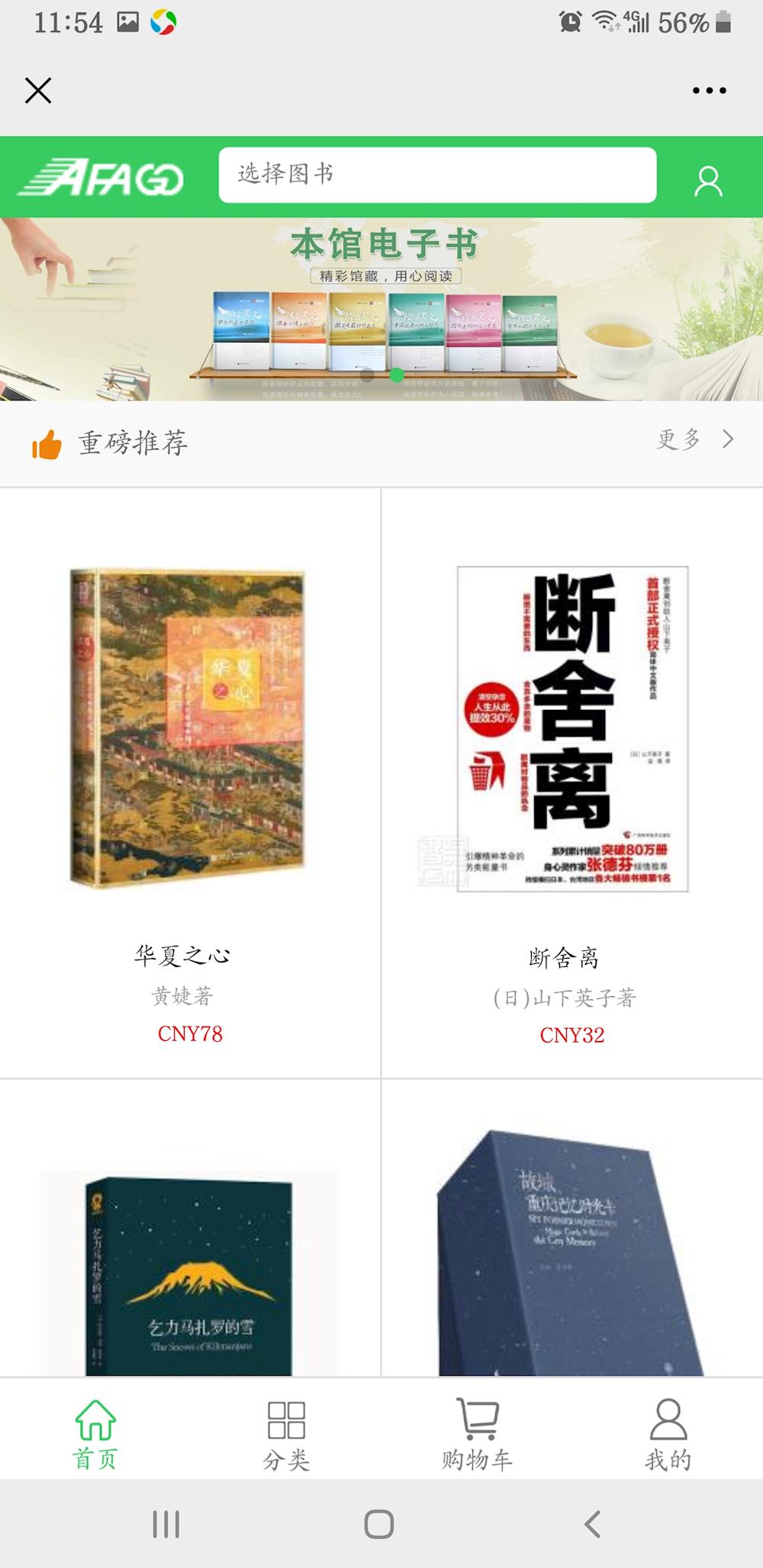Open the book 乞力马扎罗的雪
Image resolution: width=763 pixels, height=1568 pixels.
click(189, 1274)
